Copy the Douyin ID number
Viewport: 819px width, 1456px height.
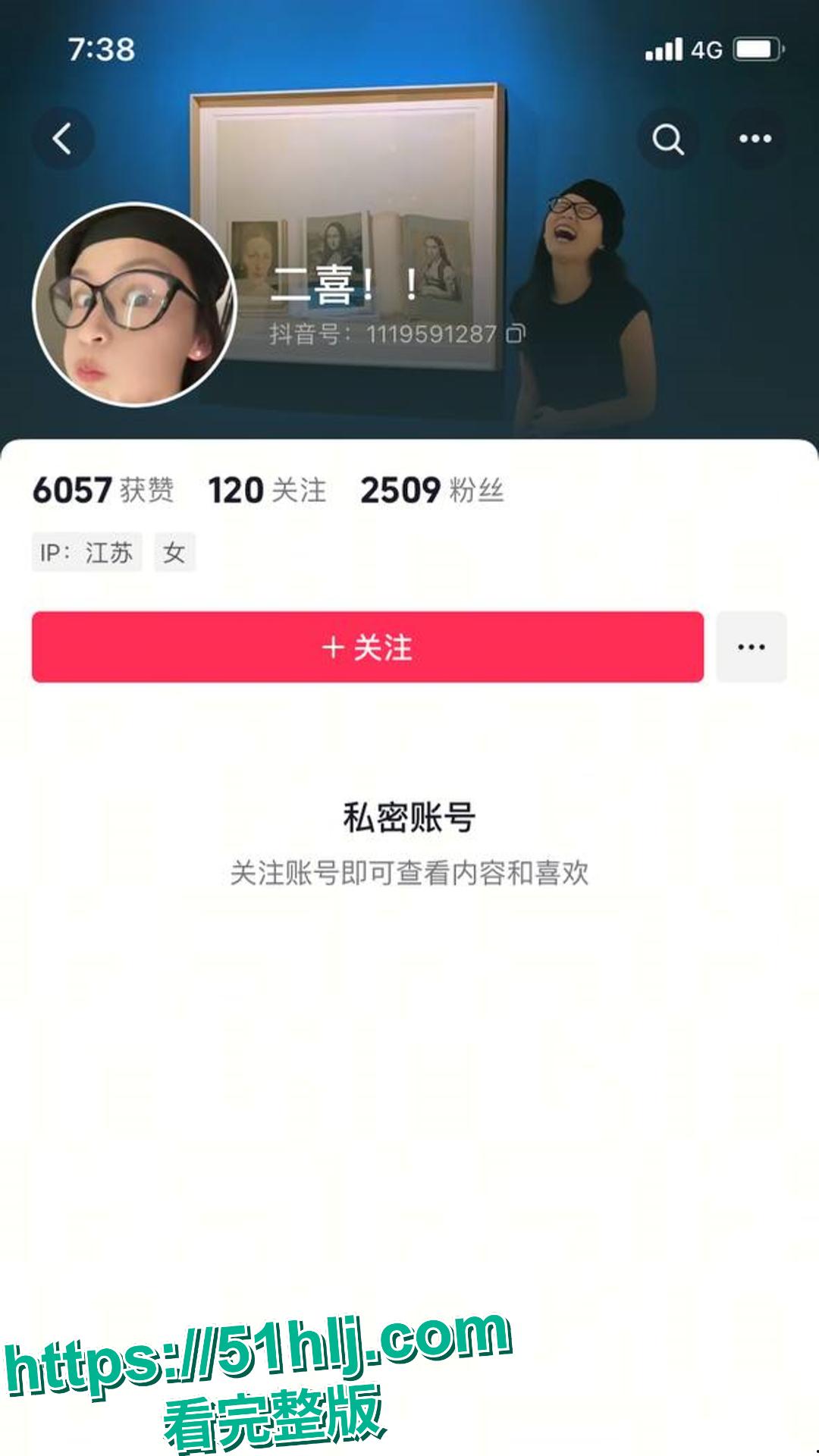tap(516, 334)
